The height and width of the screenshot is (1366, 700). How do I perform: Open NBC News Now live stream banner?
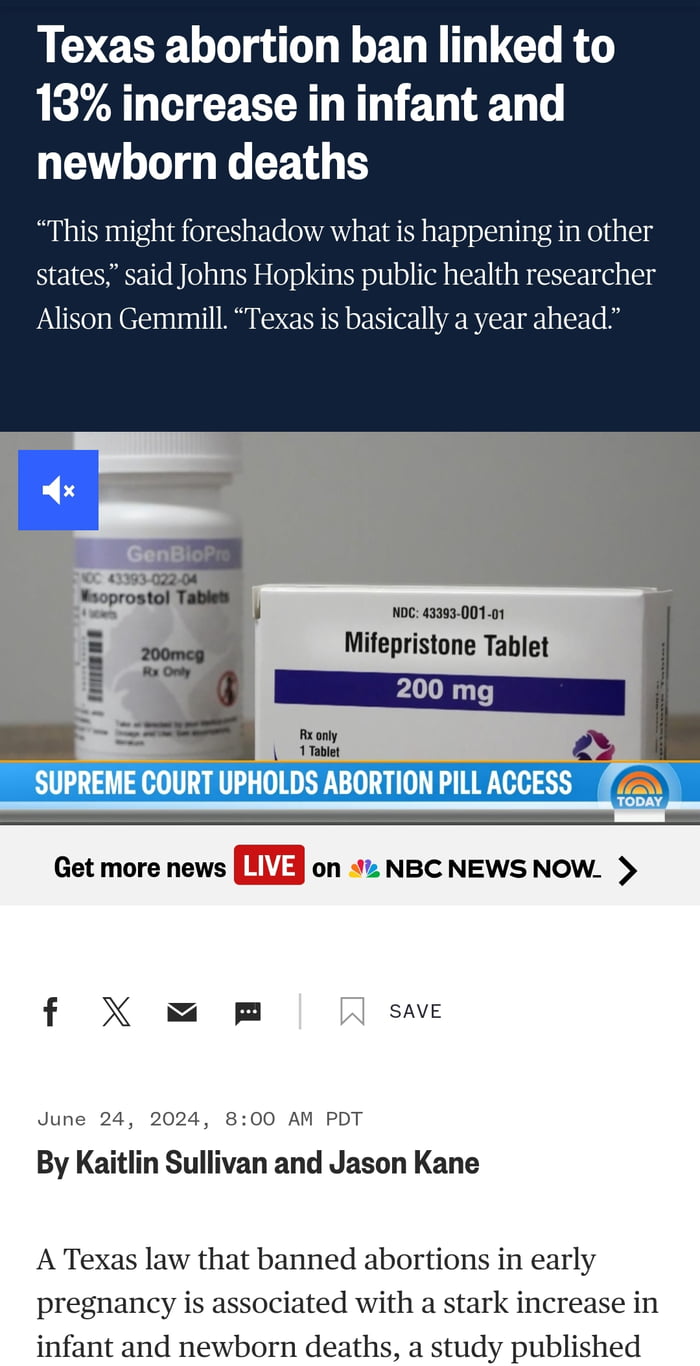[345, 867]
